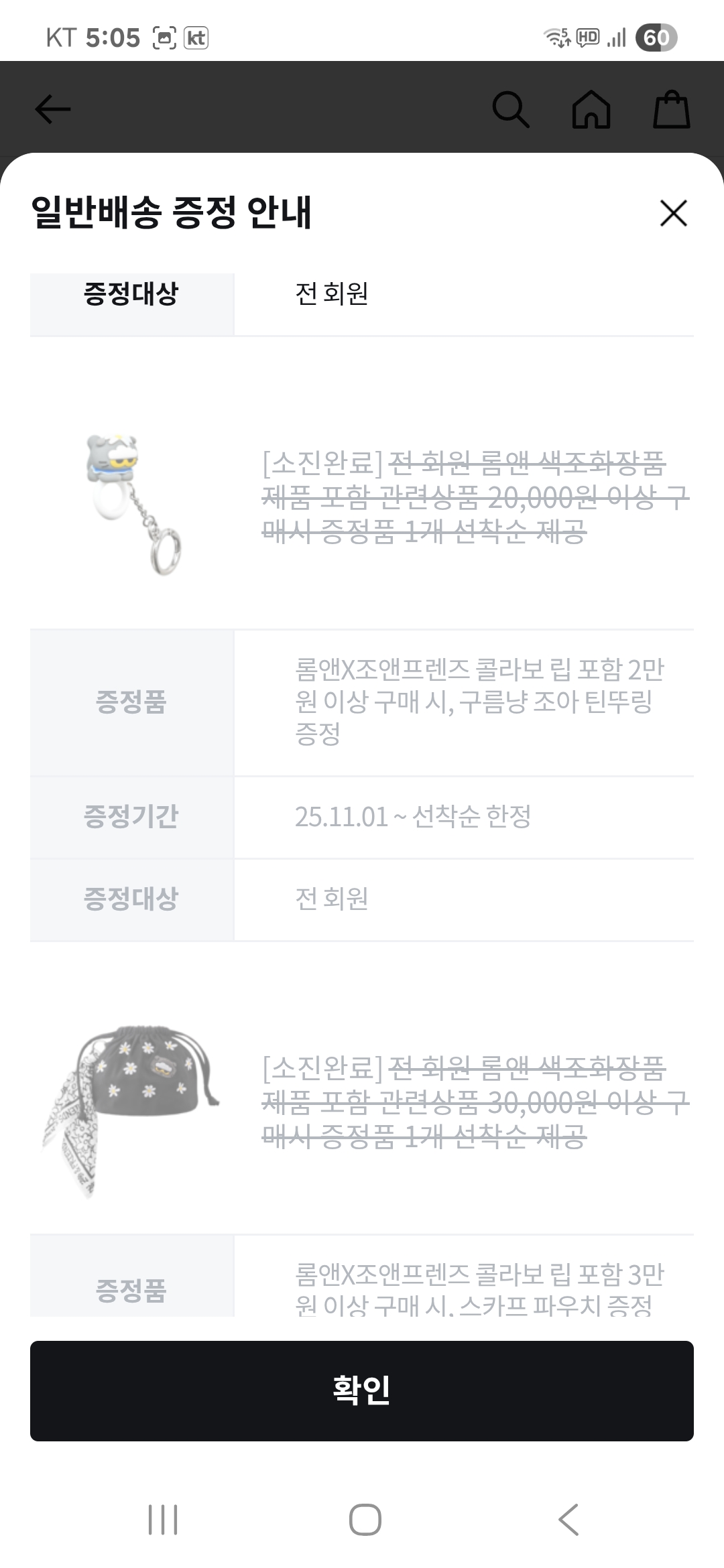The image size is (724, 1568).
Task: Tap the 확인 button
Action: (362, 1390)
